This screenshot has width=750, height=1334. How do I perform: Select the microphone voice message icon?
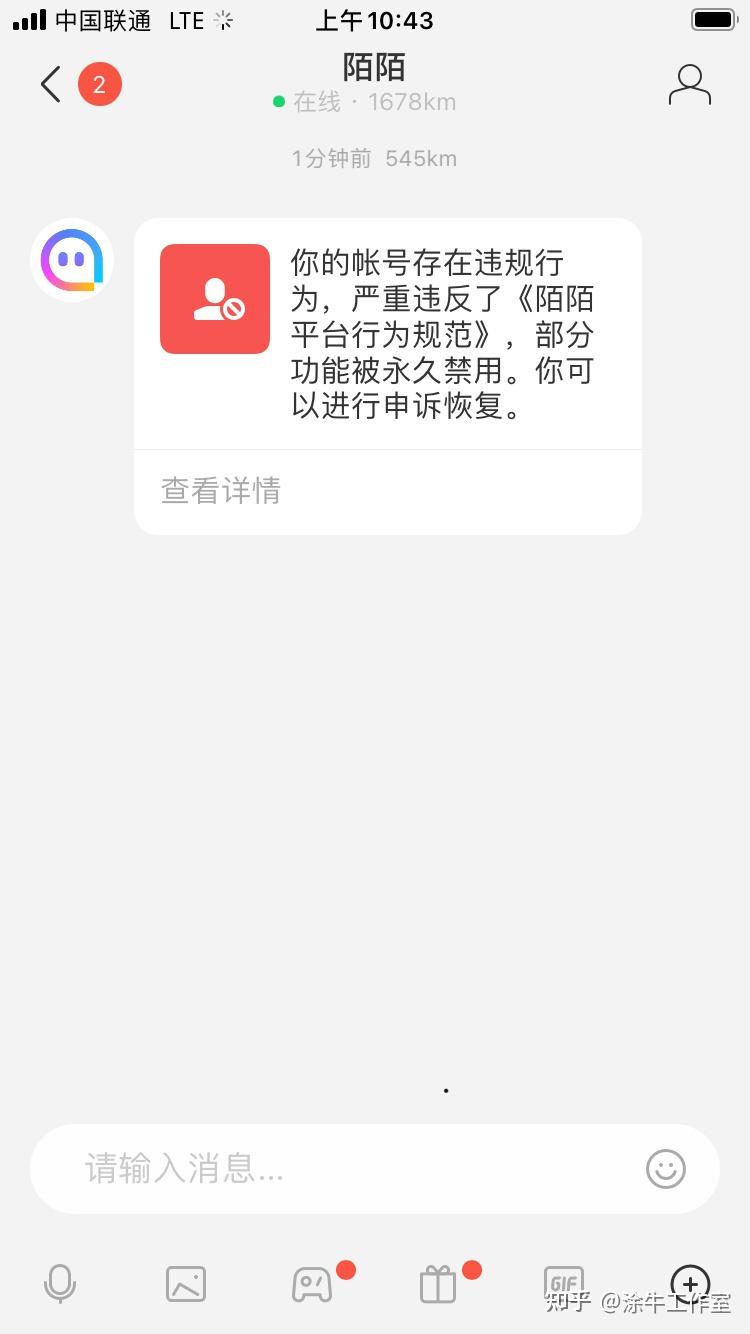60,1285
